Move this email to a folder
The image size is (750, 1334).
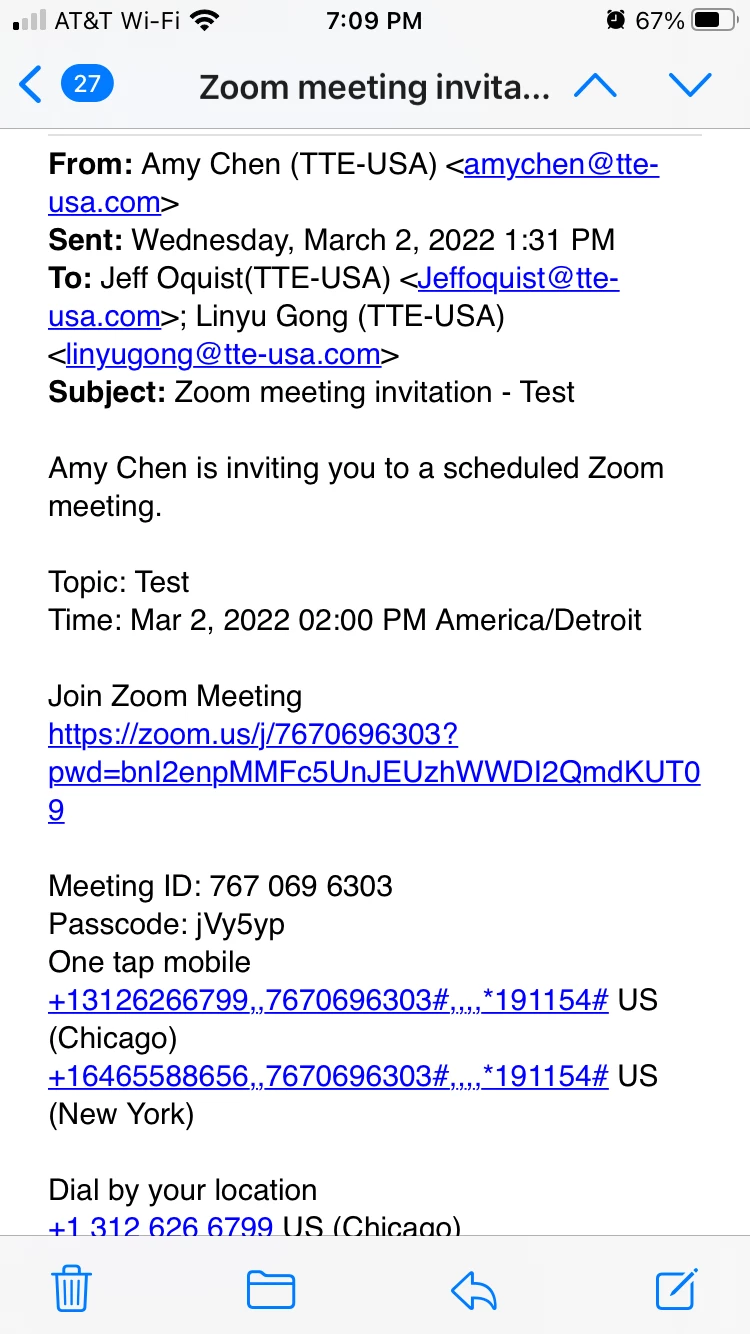pos(270,1289)
